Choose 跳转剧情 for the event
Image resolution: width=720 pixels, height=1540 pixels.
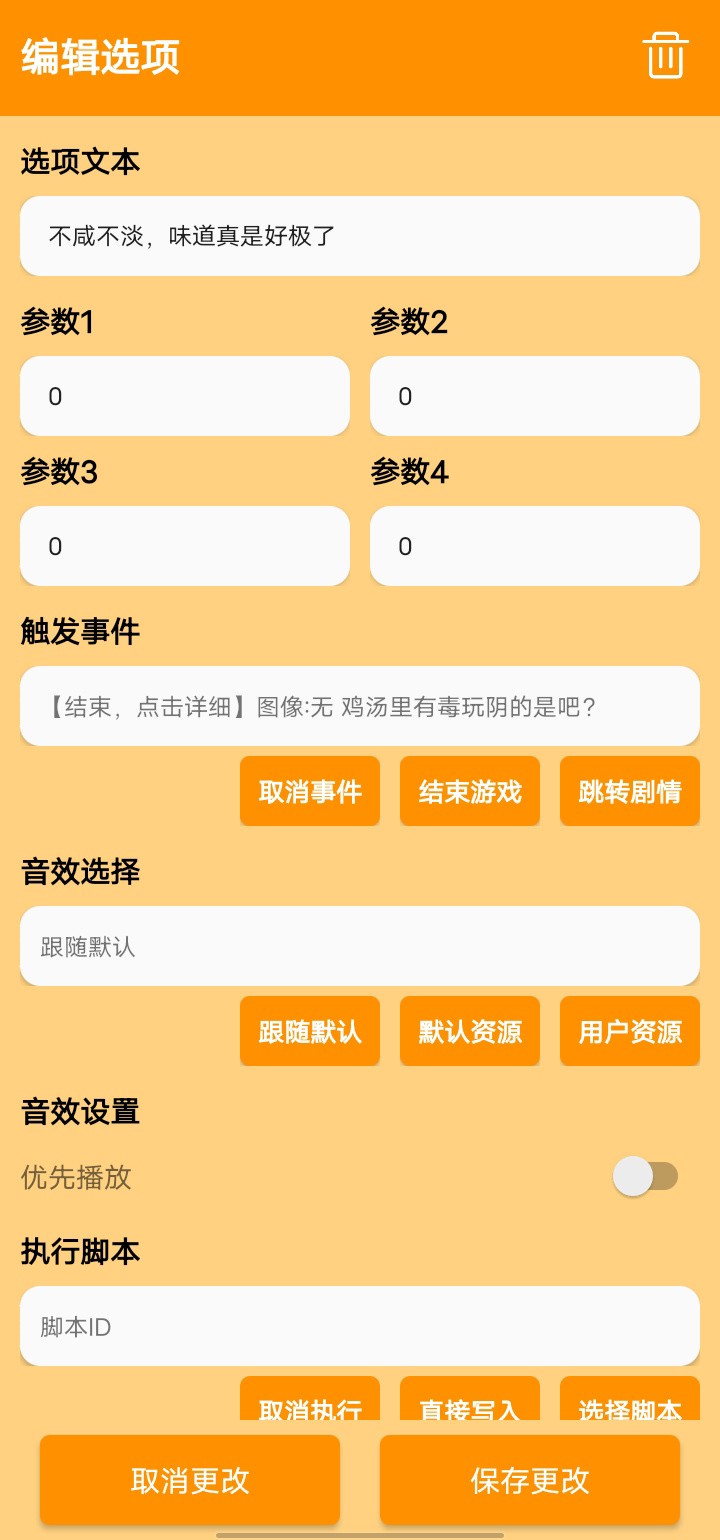click(x=630, y=791)
